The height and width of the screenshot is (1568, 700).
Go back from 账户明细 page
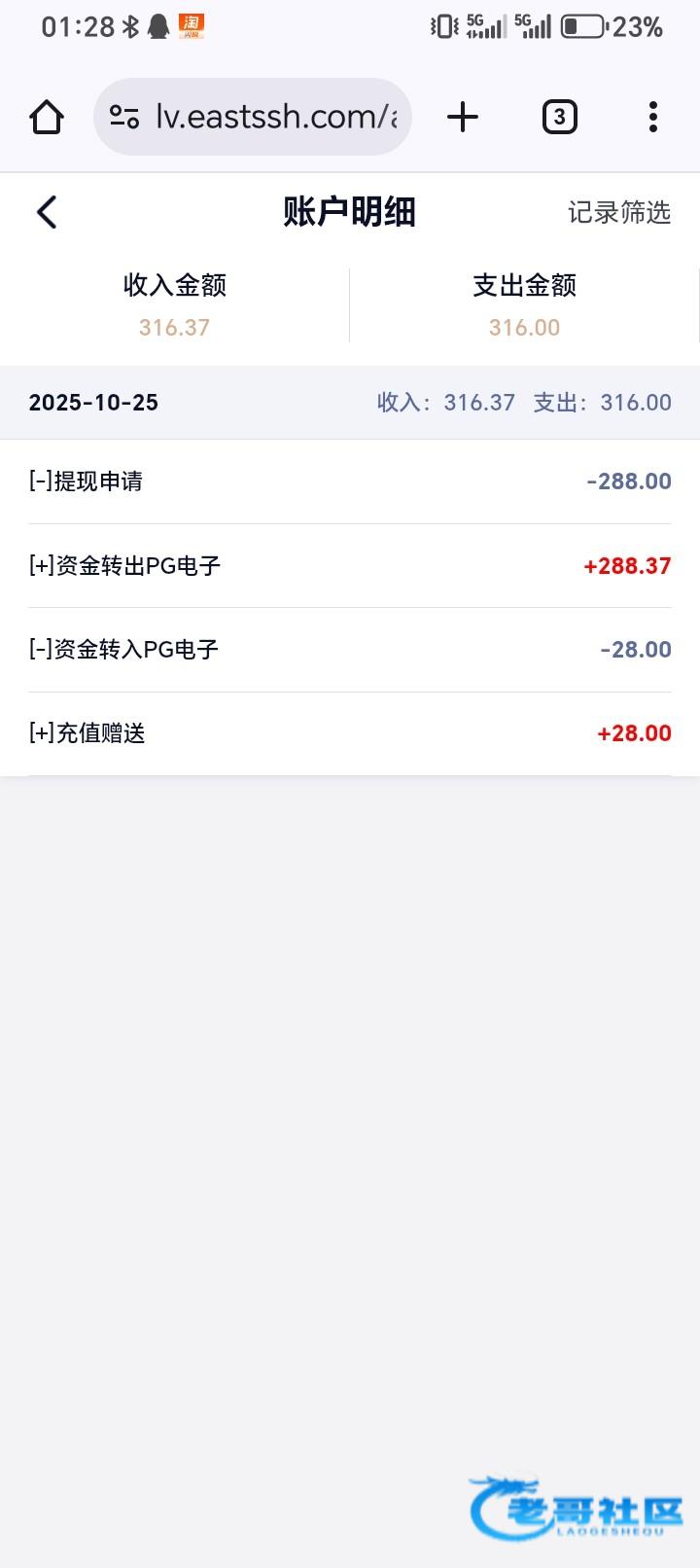[47, 212]
